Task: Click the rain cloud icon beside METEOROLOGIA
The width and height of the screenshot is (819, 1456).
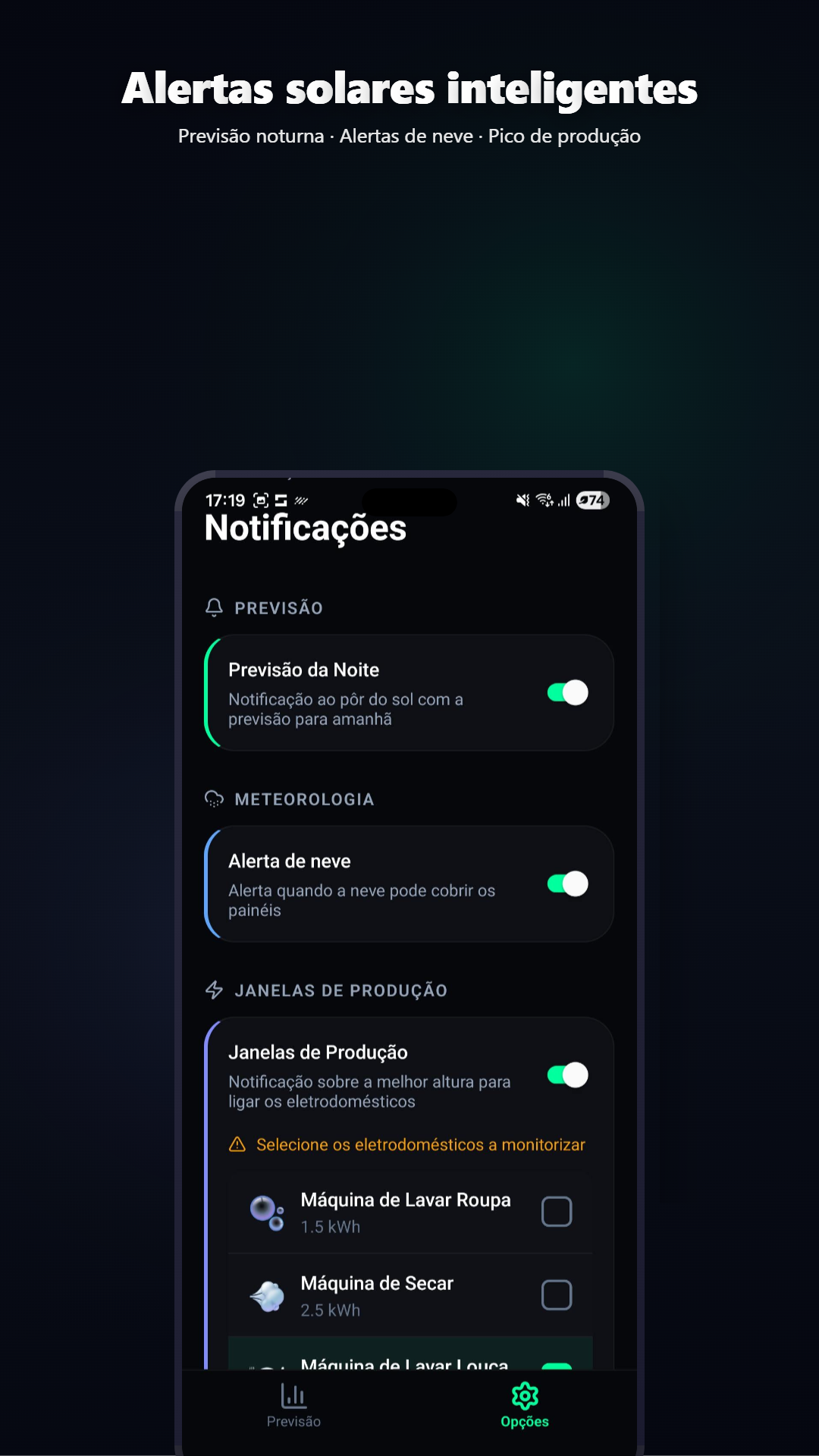Action: click(213, 798)
